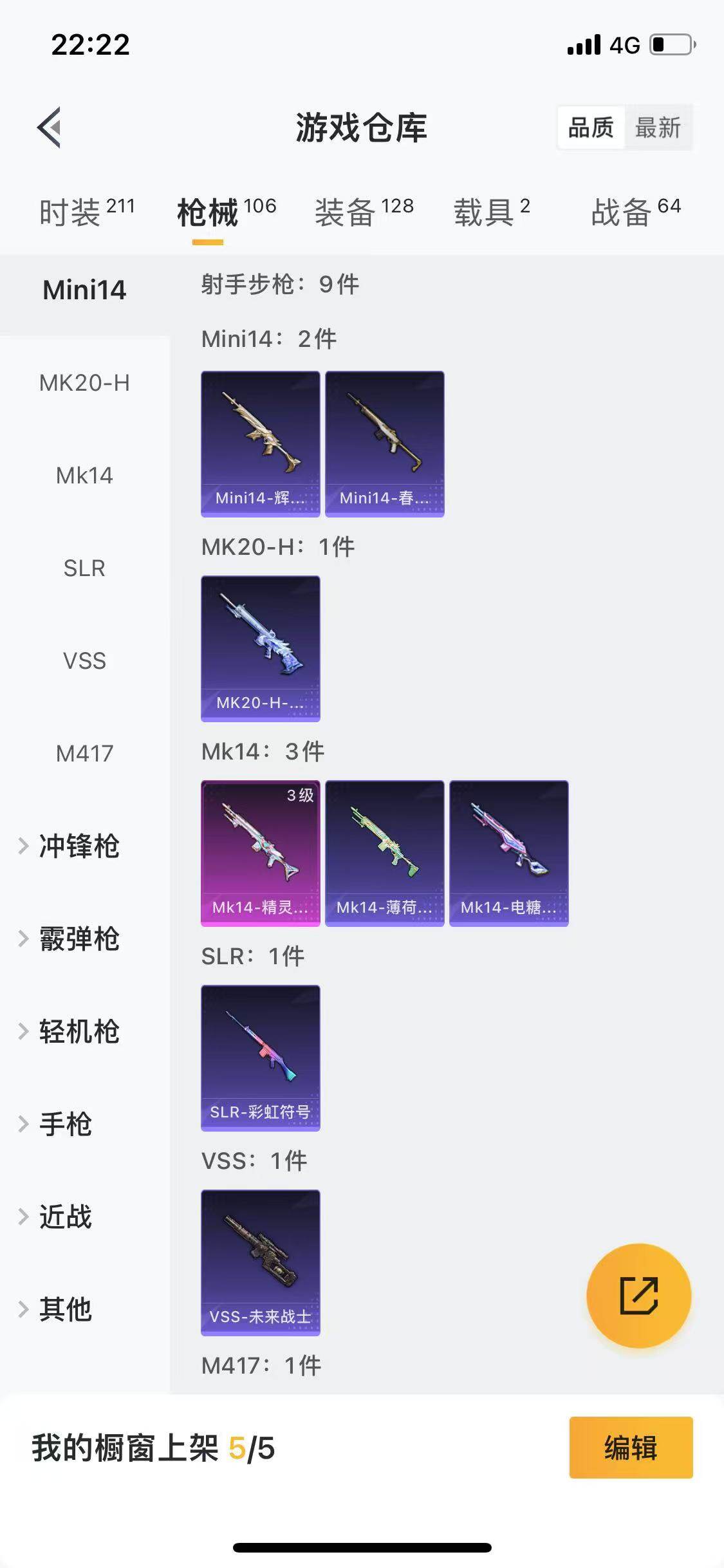
Task: Select the Mk14 sidebar category
Action: coord(84,476)
